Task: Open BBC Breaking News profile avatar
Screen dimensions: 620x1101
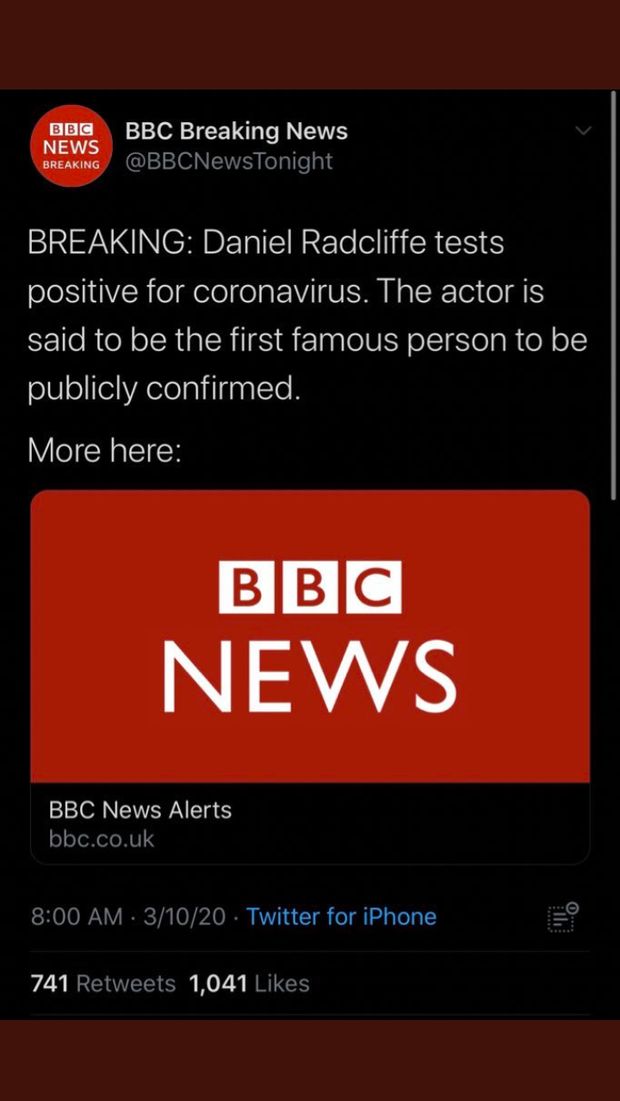Action: pos(70,148)
